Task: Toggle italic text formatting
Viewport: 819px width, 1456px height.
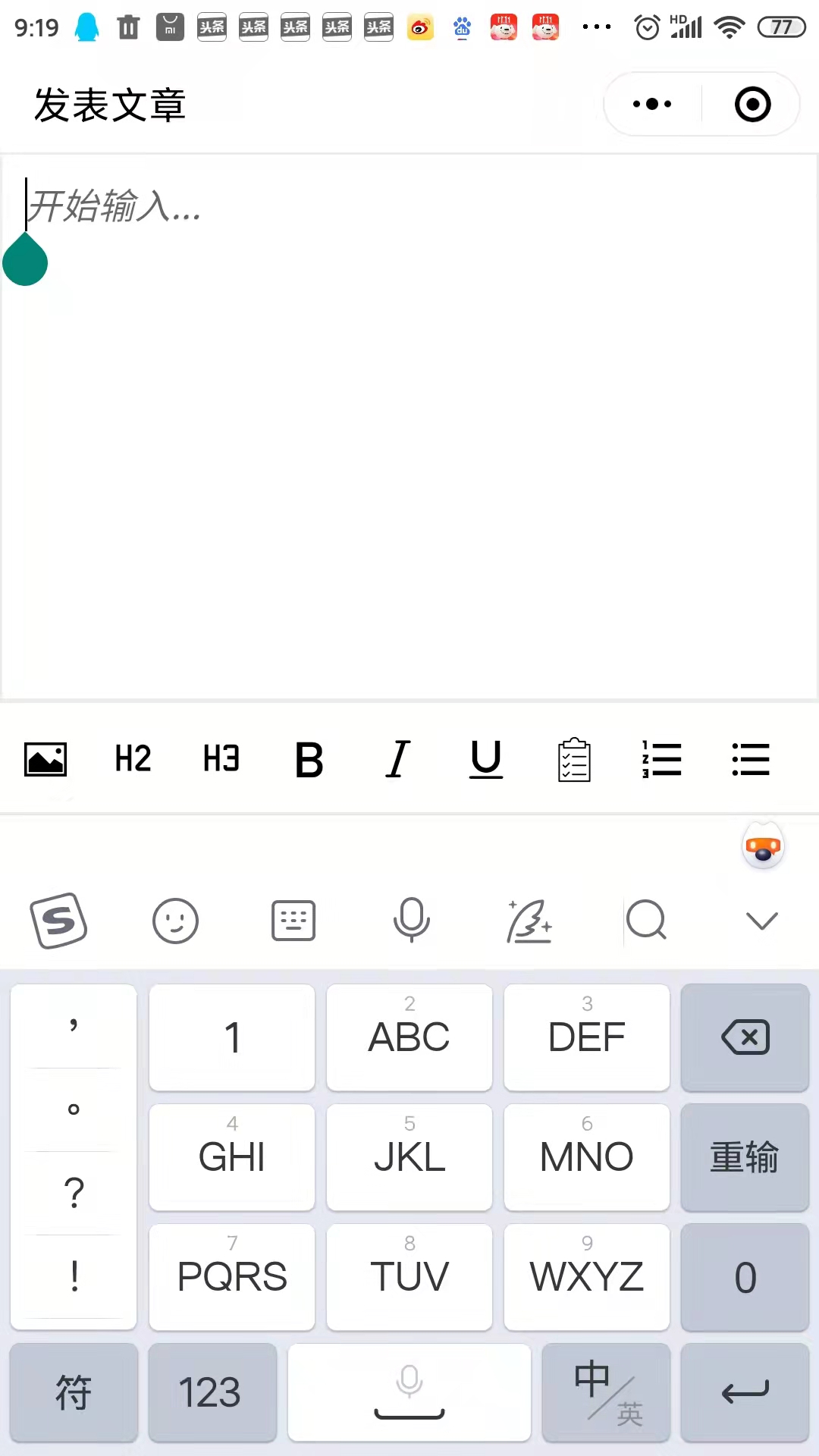Action: (397, 759)
